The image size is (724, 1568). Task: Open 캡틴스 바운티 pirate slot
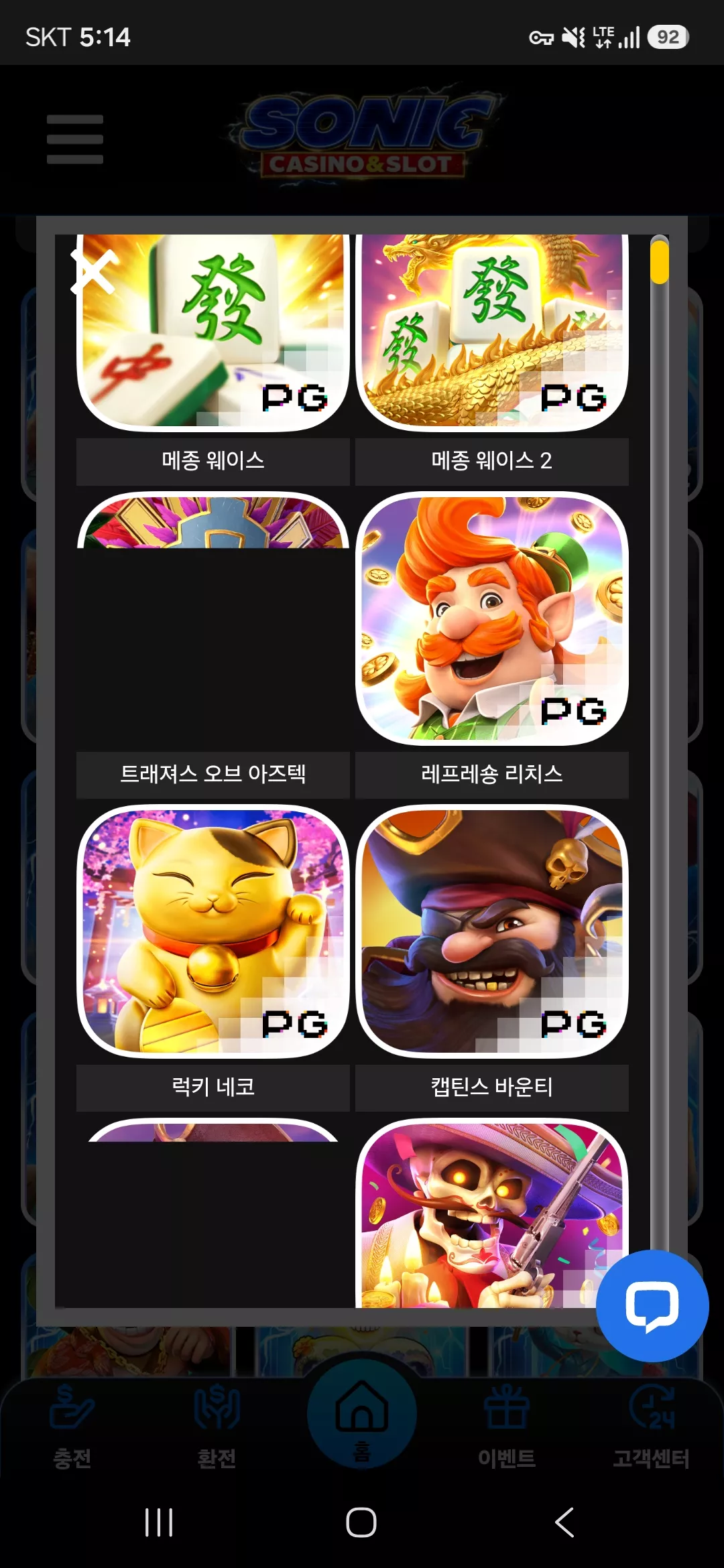pos(492,931)
